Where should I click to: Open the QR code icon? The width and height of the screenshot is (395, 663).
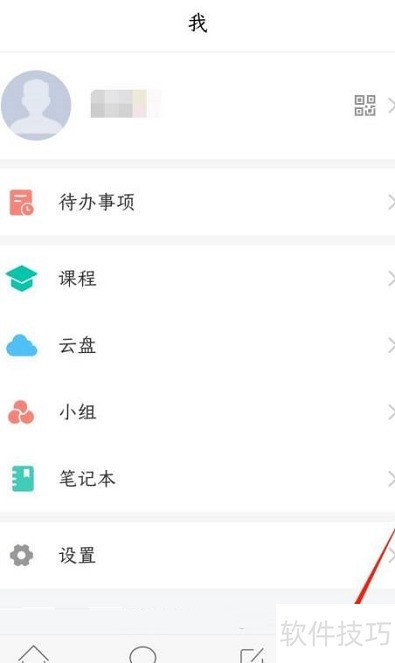[x=365, y=105]
